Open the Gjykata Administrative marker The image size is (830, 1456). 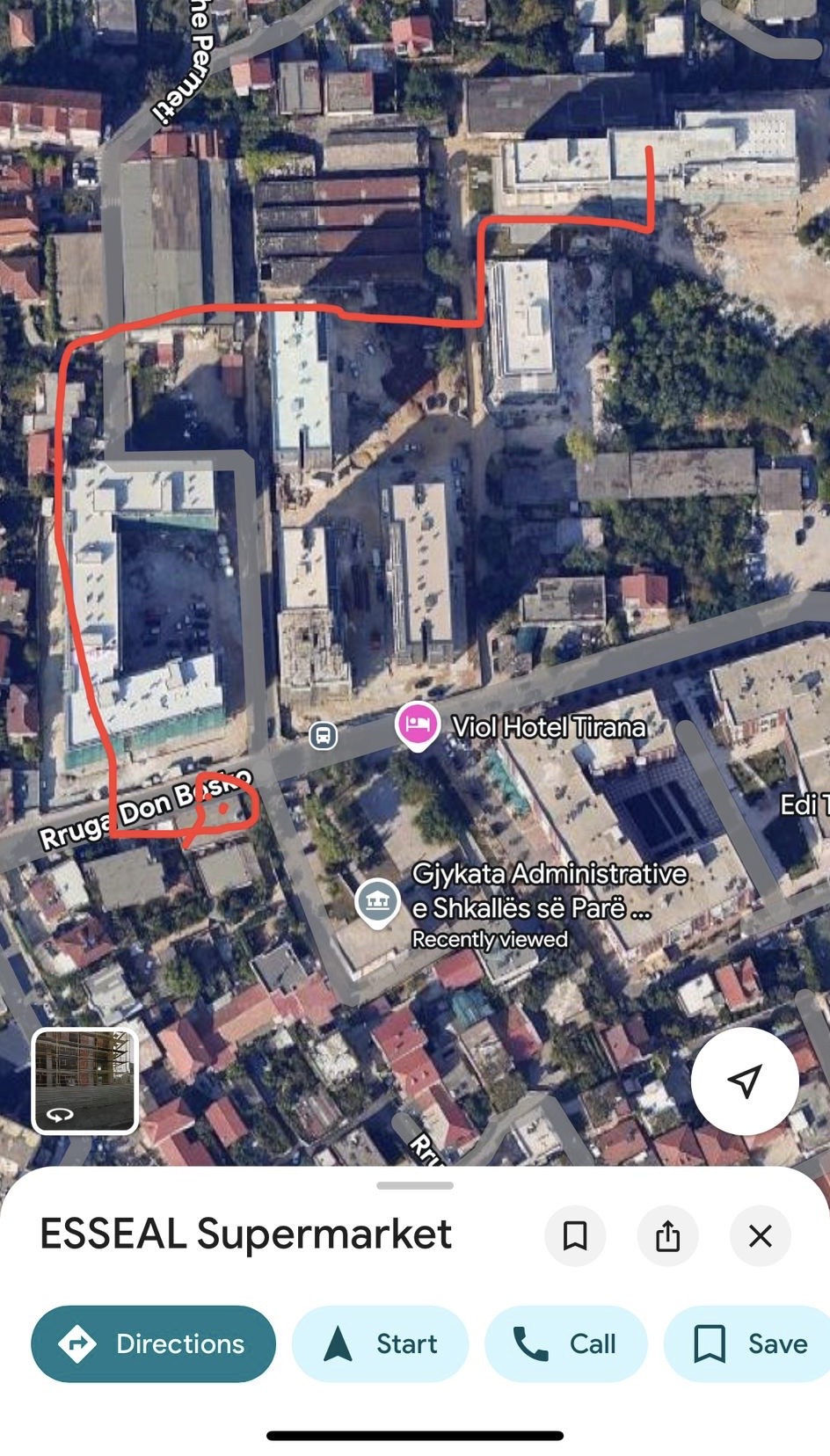[x=377, y=901]
